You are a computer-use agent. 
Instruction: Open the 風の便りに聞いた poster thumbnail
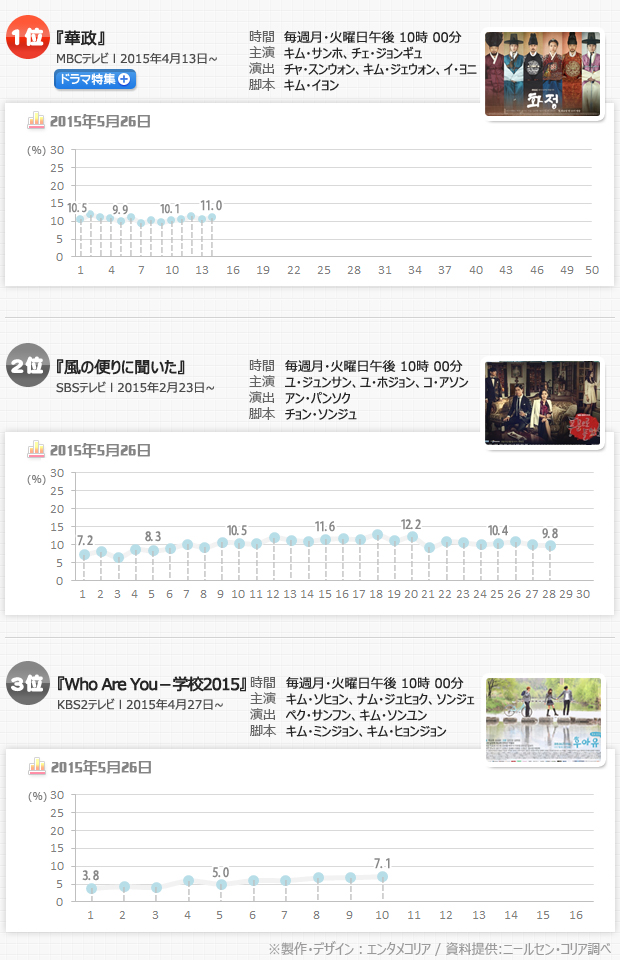tap(543, 402)
